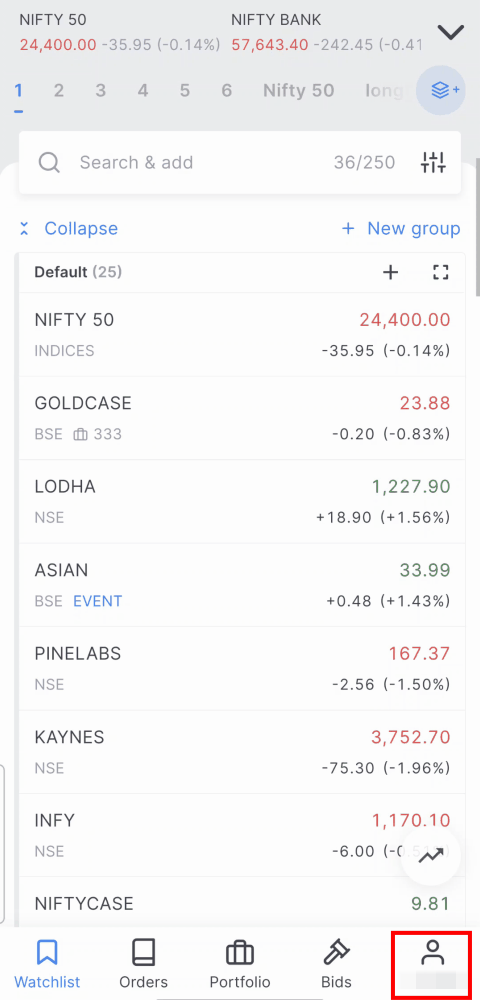Open the Bids tab
Viewport: 480px width, 1000px height.
point(336,963)
